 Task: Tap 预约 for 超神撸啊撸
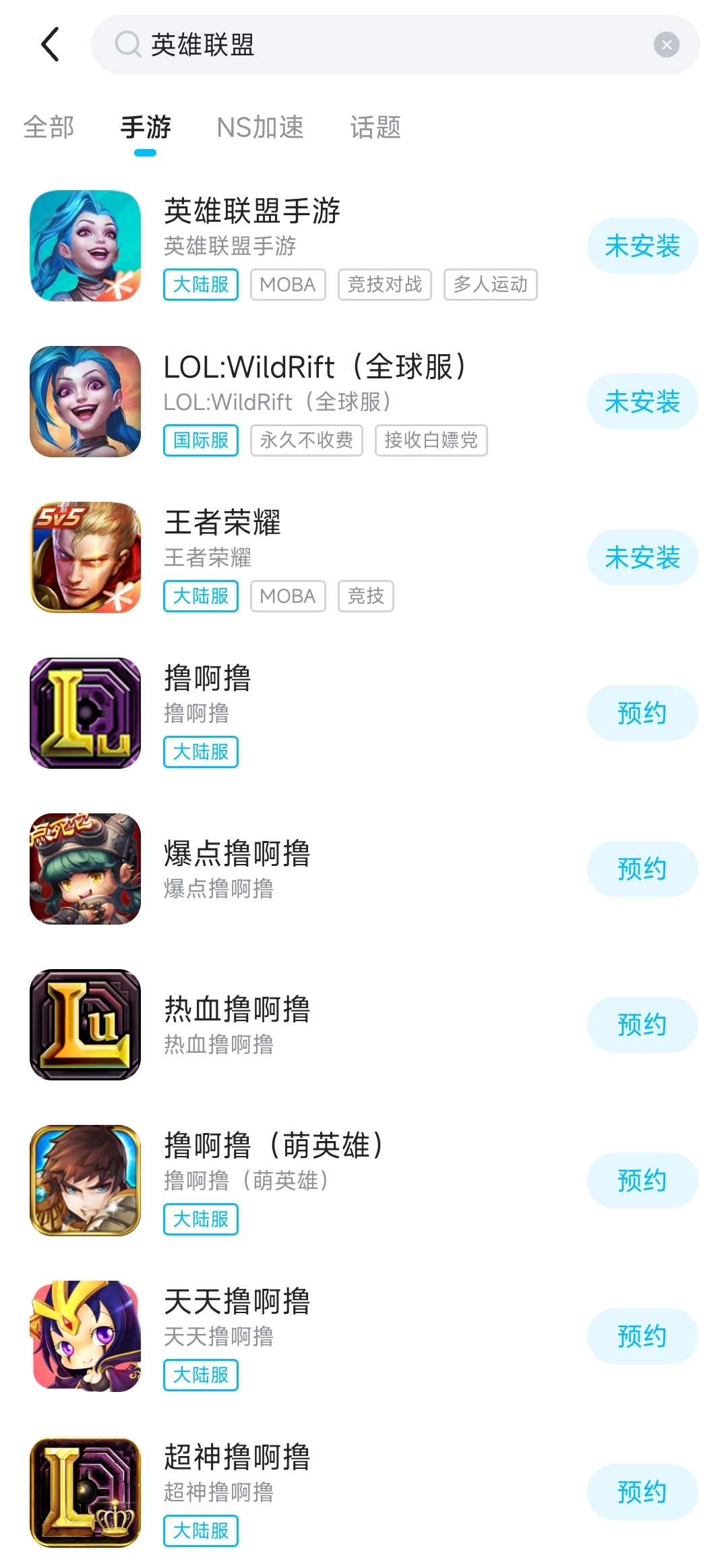click(x=642, y=1492)
